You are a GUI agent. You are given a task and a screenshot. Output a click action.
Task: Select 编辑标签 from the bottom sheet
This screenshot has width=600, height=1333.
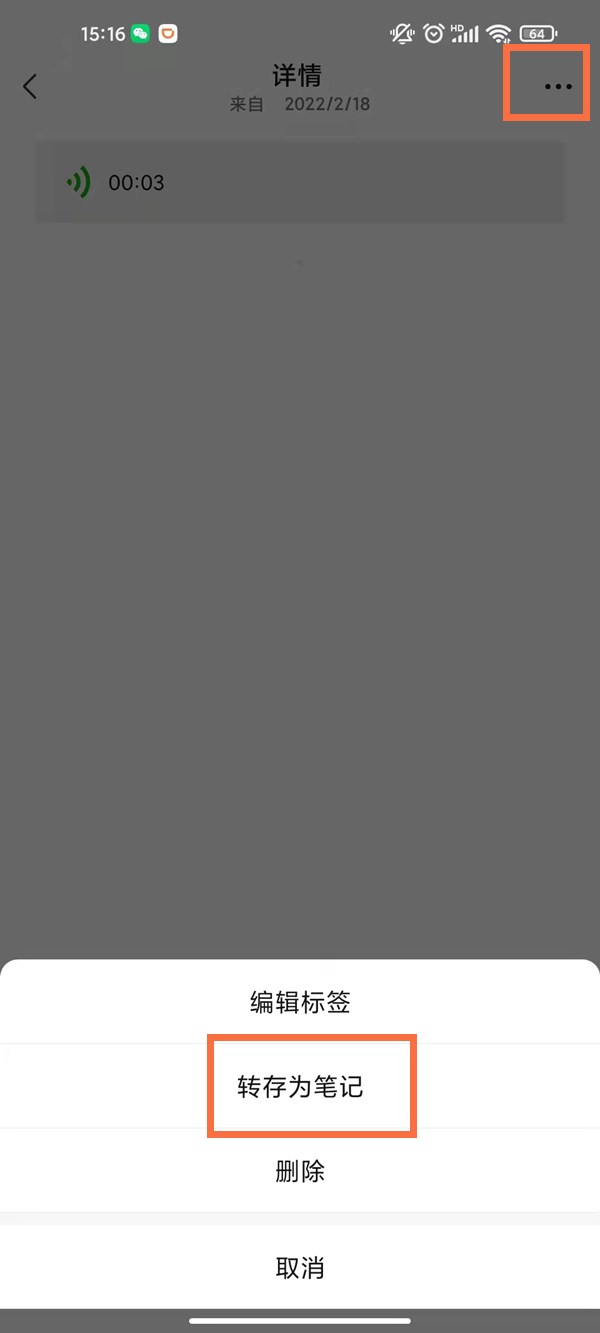(300, 1002)
